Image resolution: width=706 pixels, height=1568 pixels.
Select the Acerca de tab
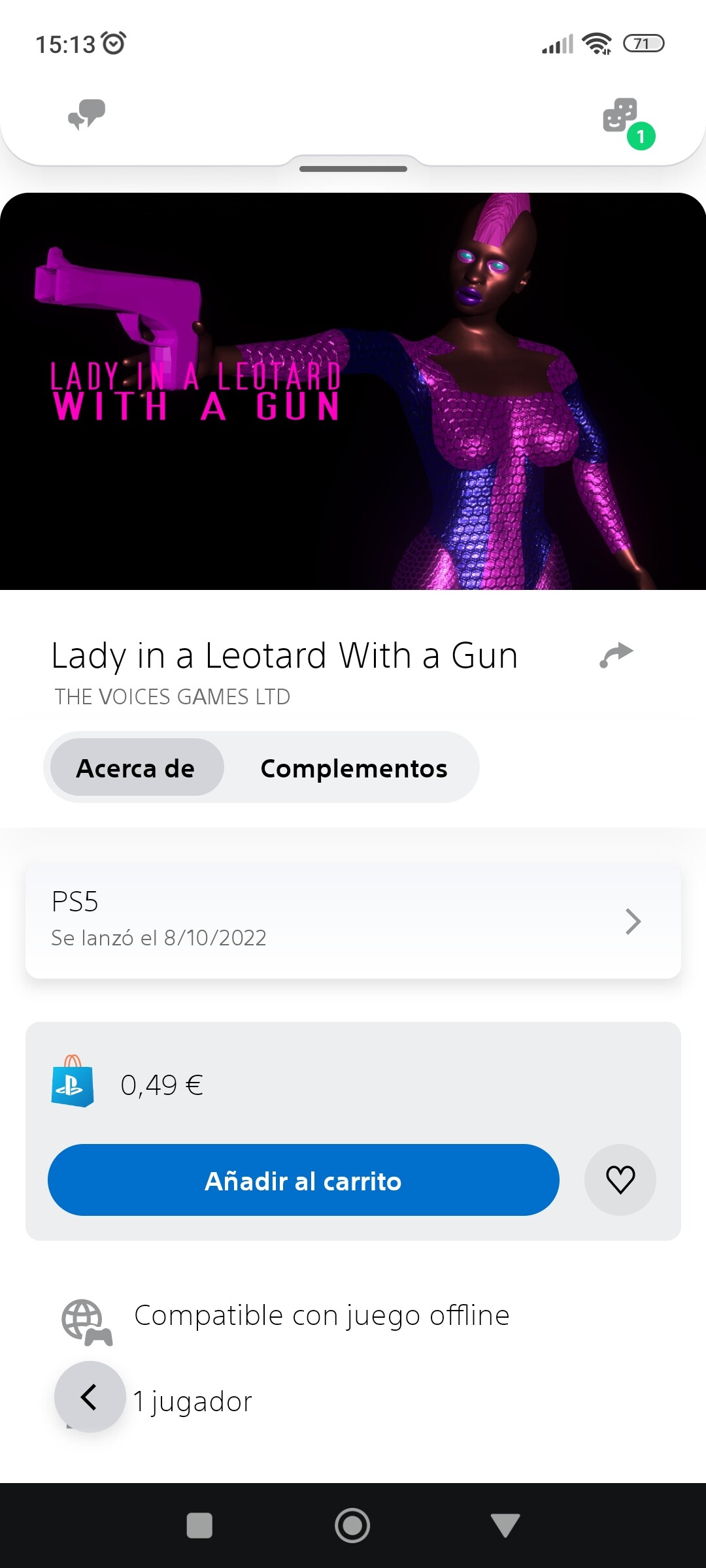tap(137, 768)
